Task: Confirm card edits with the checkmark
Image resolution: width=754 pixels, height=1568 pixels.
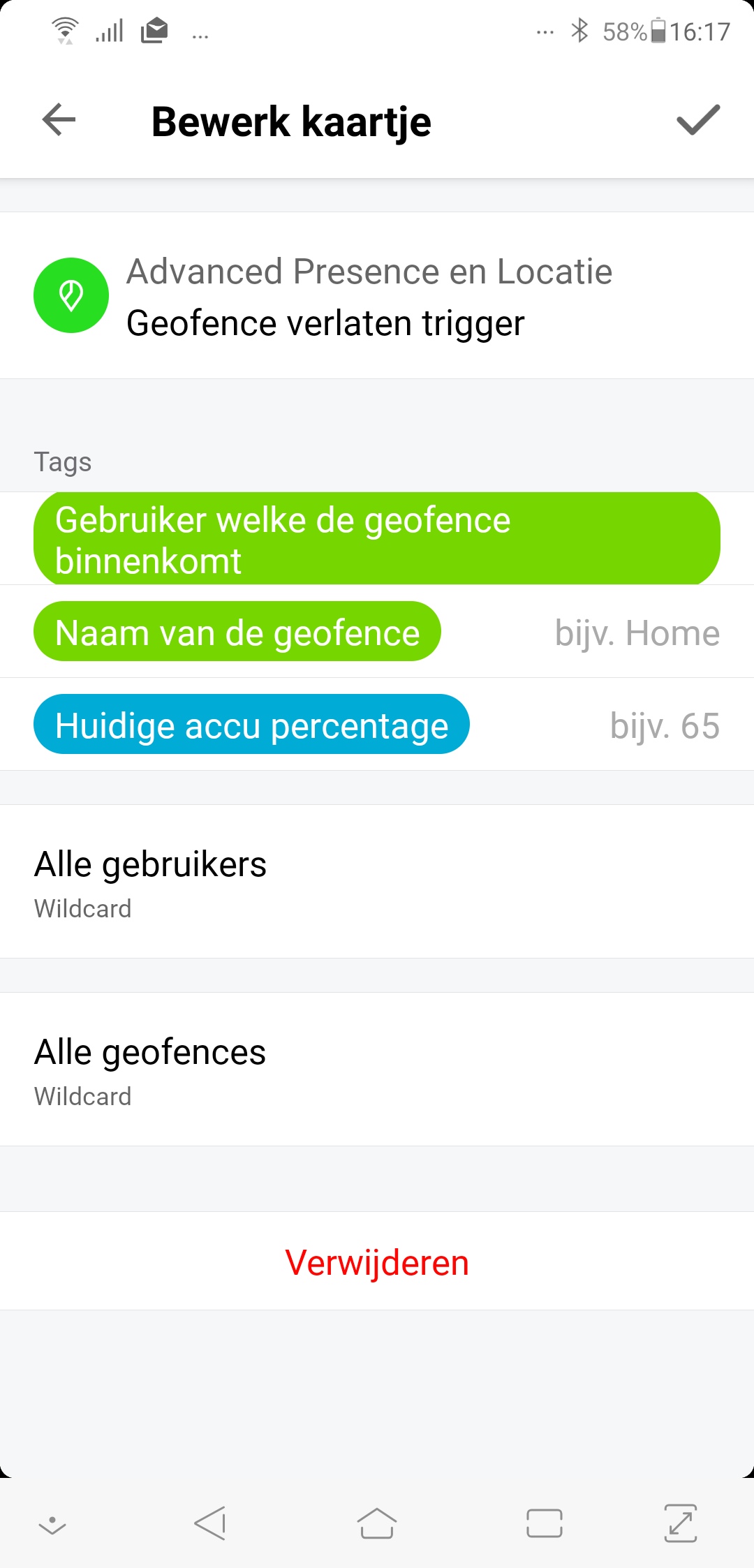Action: click(697, 120)
